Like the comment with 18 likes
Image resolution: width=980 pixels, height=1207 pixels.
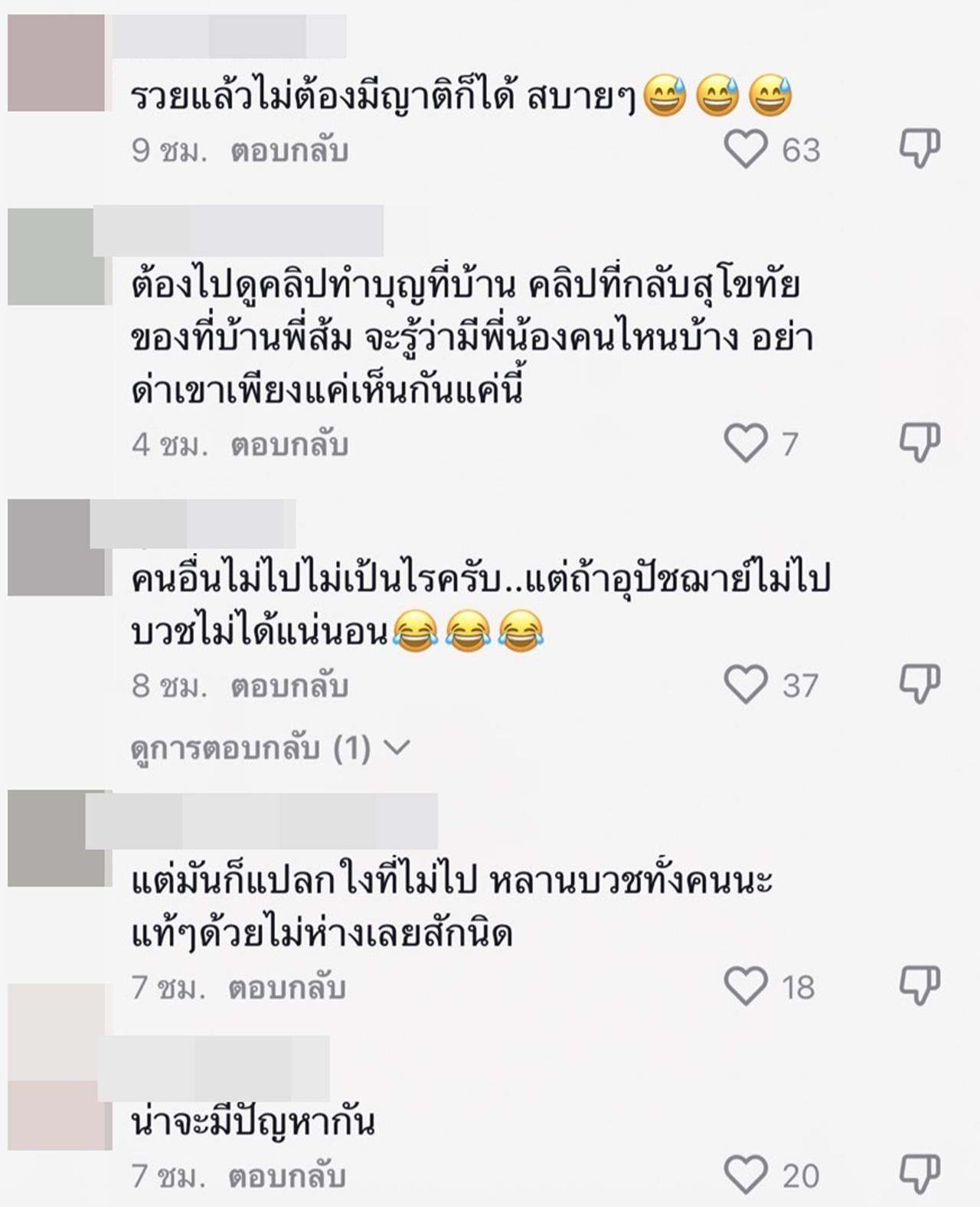(746, 986)
